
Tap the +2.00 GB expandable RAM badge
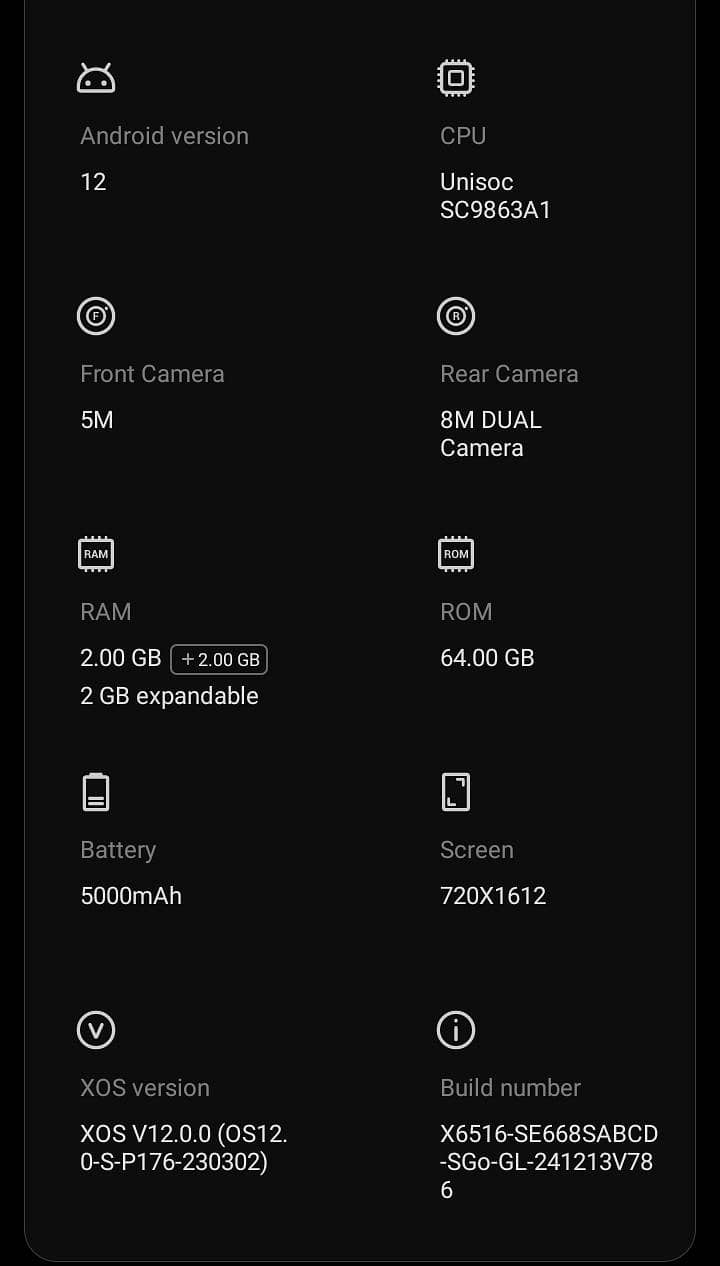[219, 659]
